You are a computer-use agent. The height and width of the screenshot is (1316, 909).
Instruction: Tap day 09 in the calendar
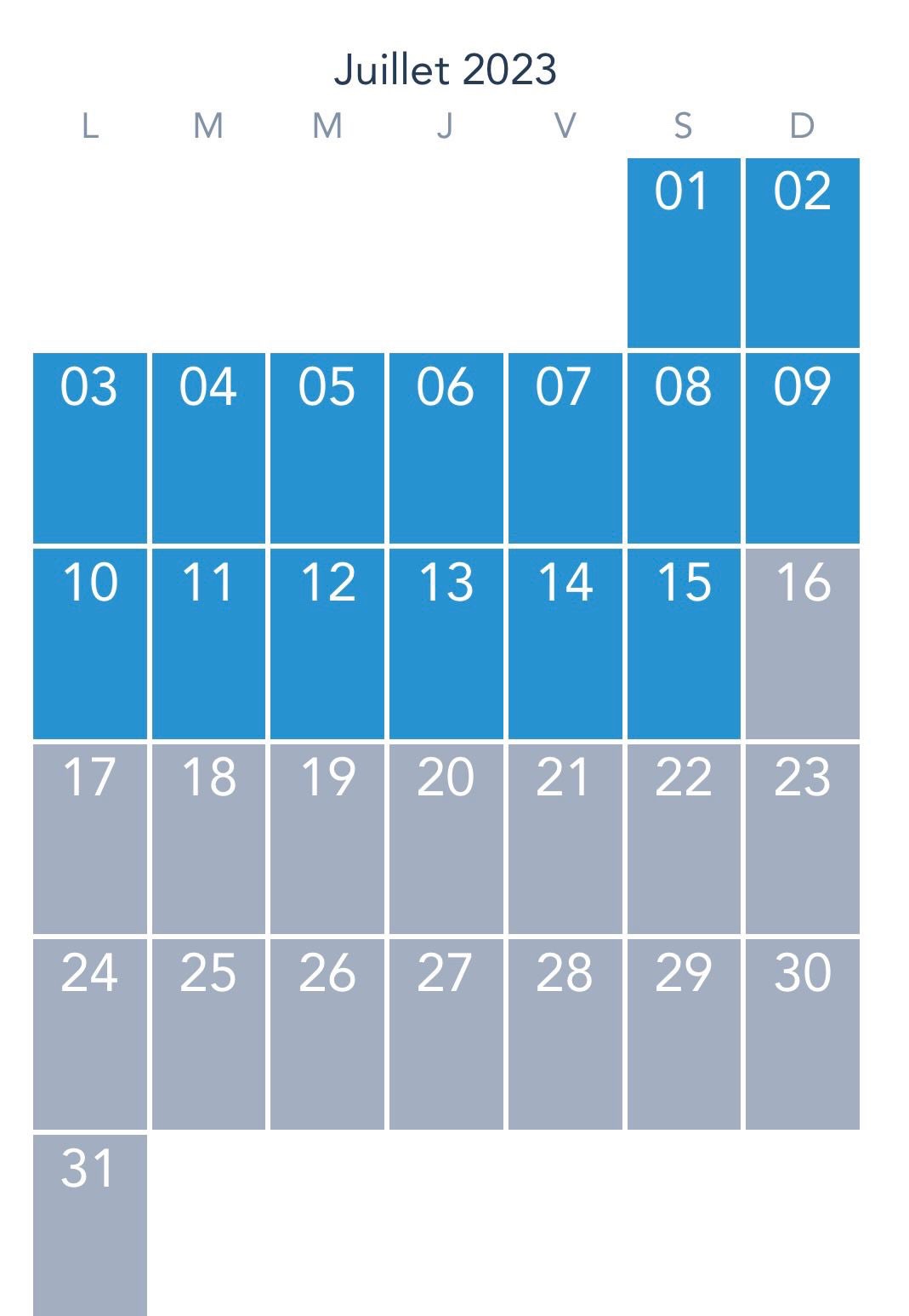[x=802, y=447]
